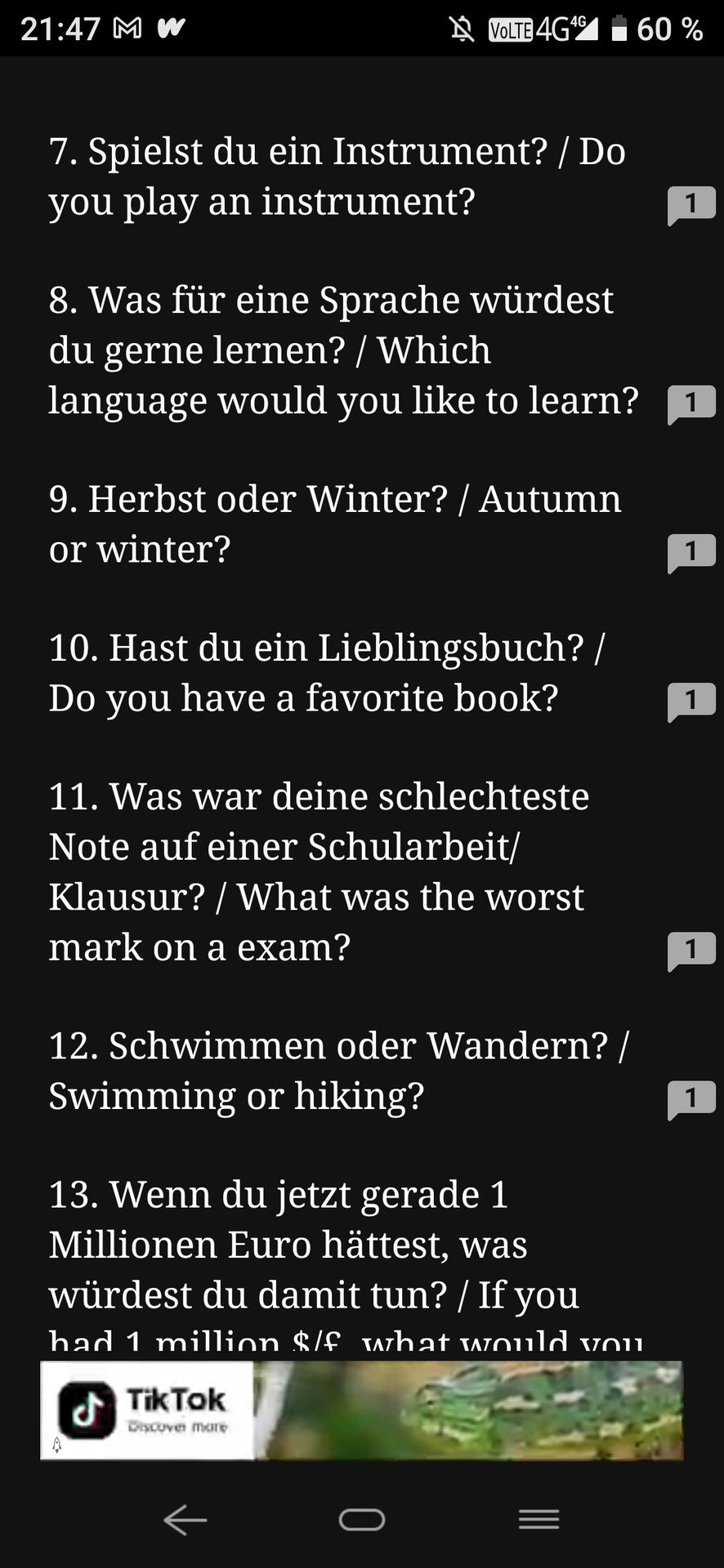Open comment bubble on question 7 instrument
The width and height of the screenshot is (724, 1568).
click(691, 204)
